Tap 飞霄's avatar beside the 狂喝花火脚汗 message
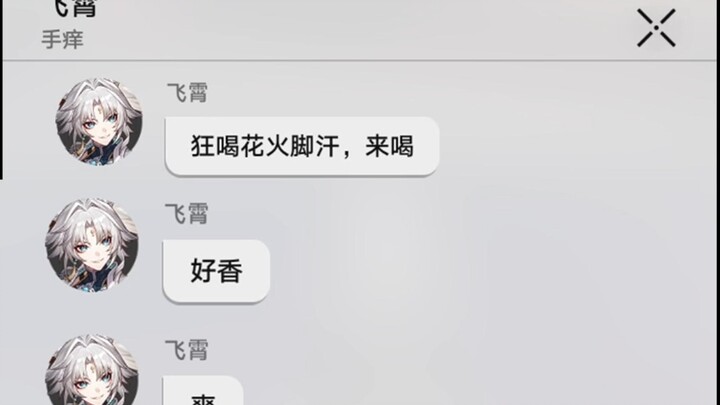The image size is (720, 405). coord(98,121)
